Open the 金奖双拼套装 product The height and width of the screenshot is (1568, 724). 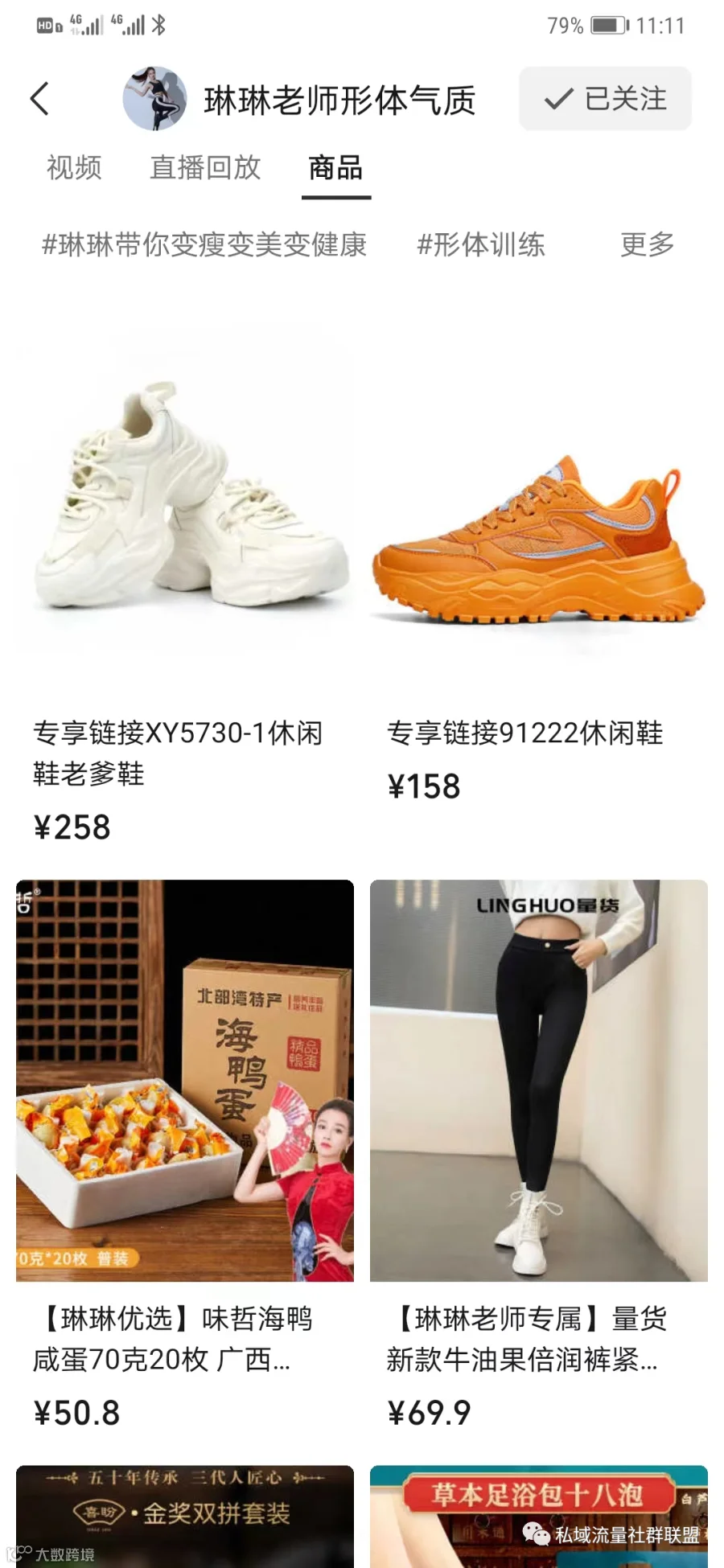tap(185, 1516)
